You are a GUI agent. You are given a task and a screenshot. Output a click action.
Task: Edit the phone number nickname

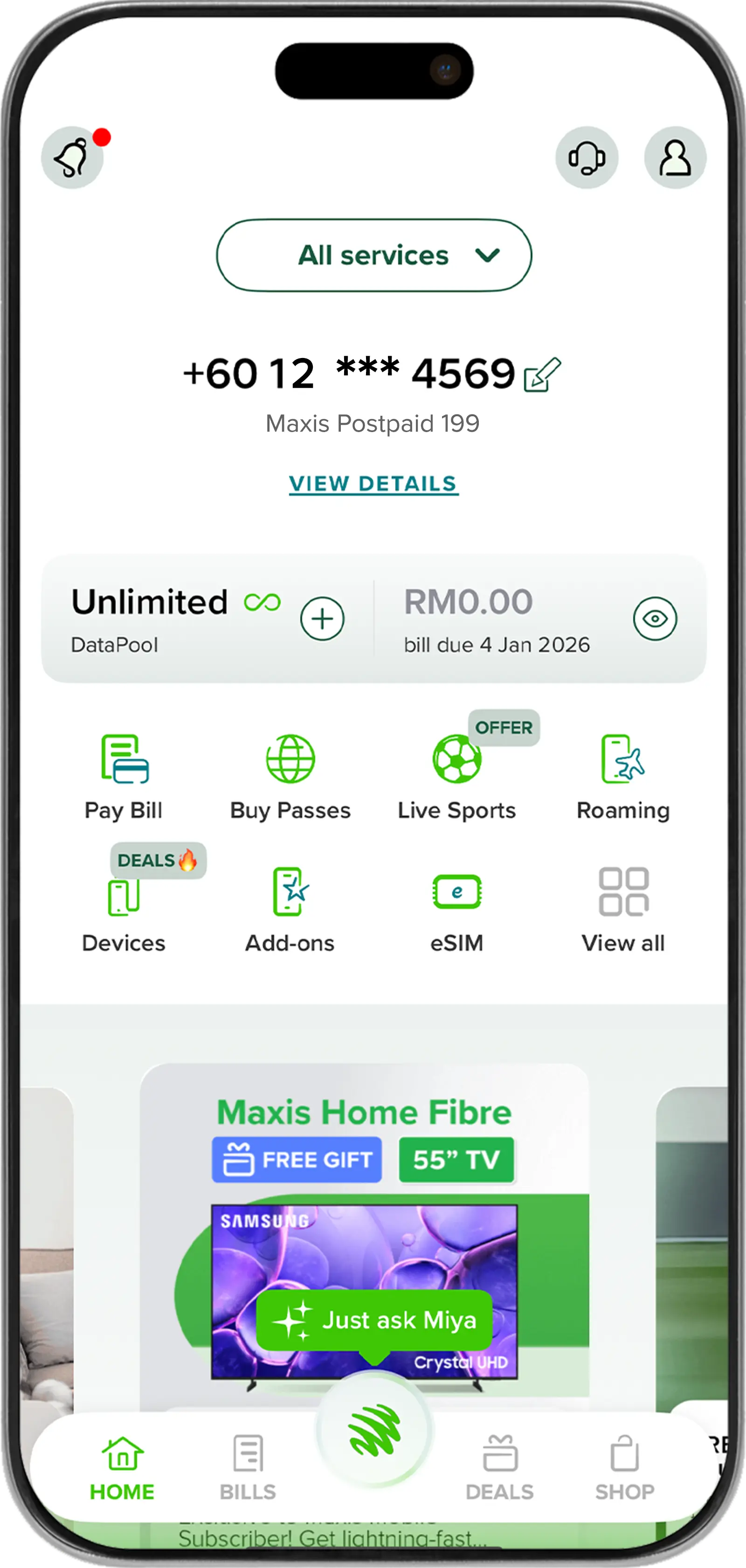542,374
